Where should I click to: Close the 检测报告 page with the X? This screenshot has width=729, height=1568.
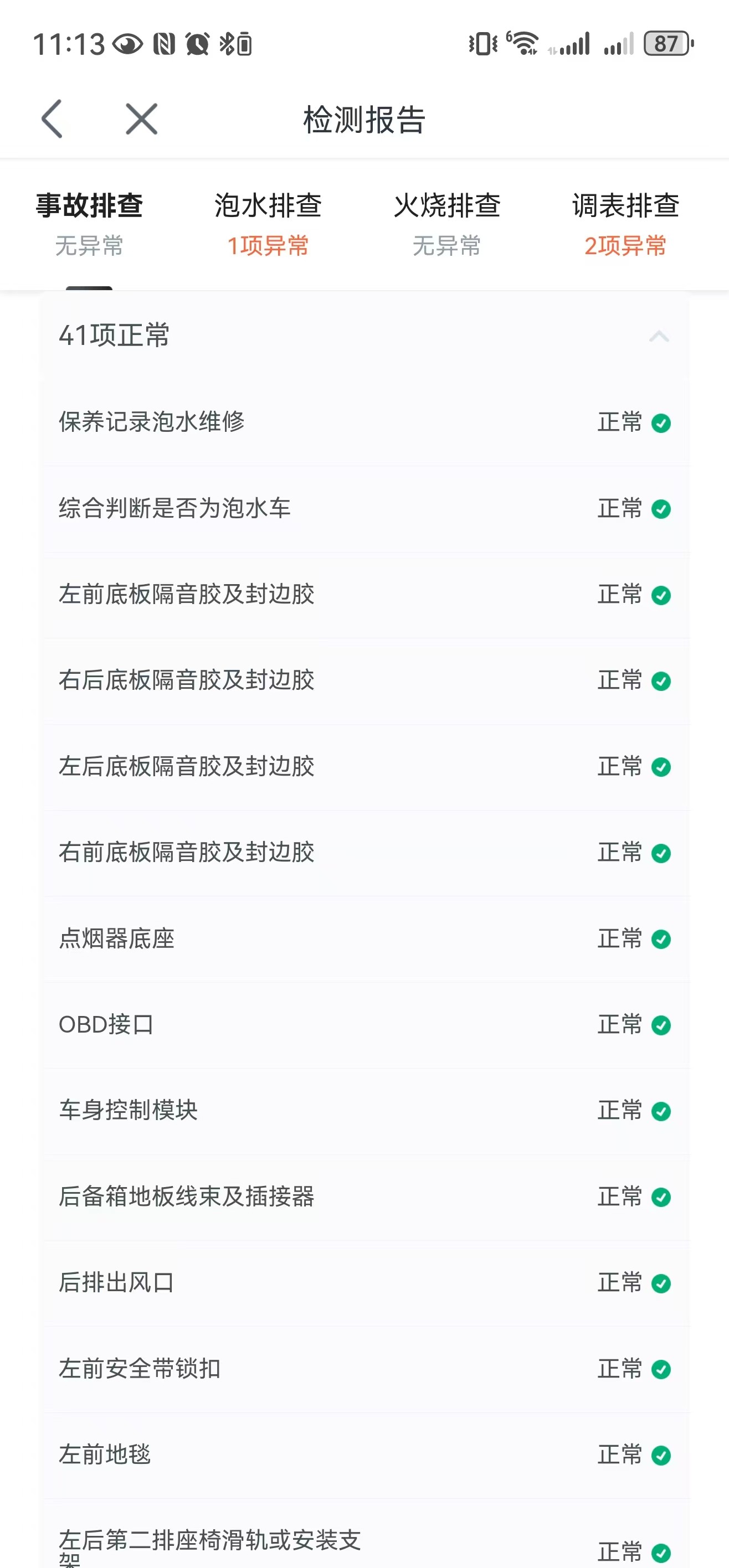[141, 118]
